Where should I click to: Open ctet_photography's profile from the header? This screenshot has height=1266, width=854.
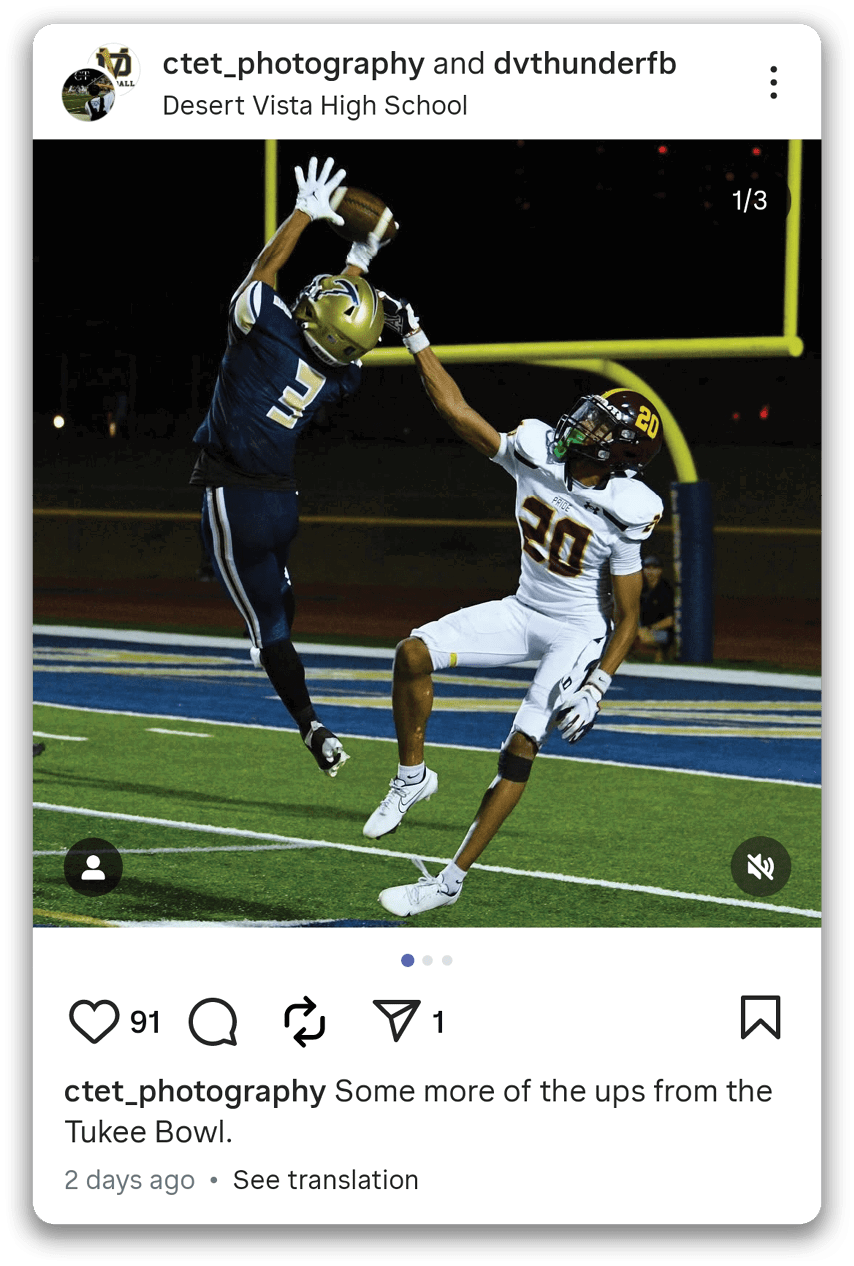pos(293,64)
